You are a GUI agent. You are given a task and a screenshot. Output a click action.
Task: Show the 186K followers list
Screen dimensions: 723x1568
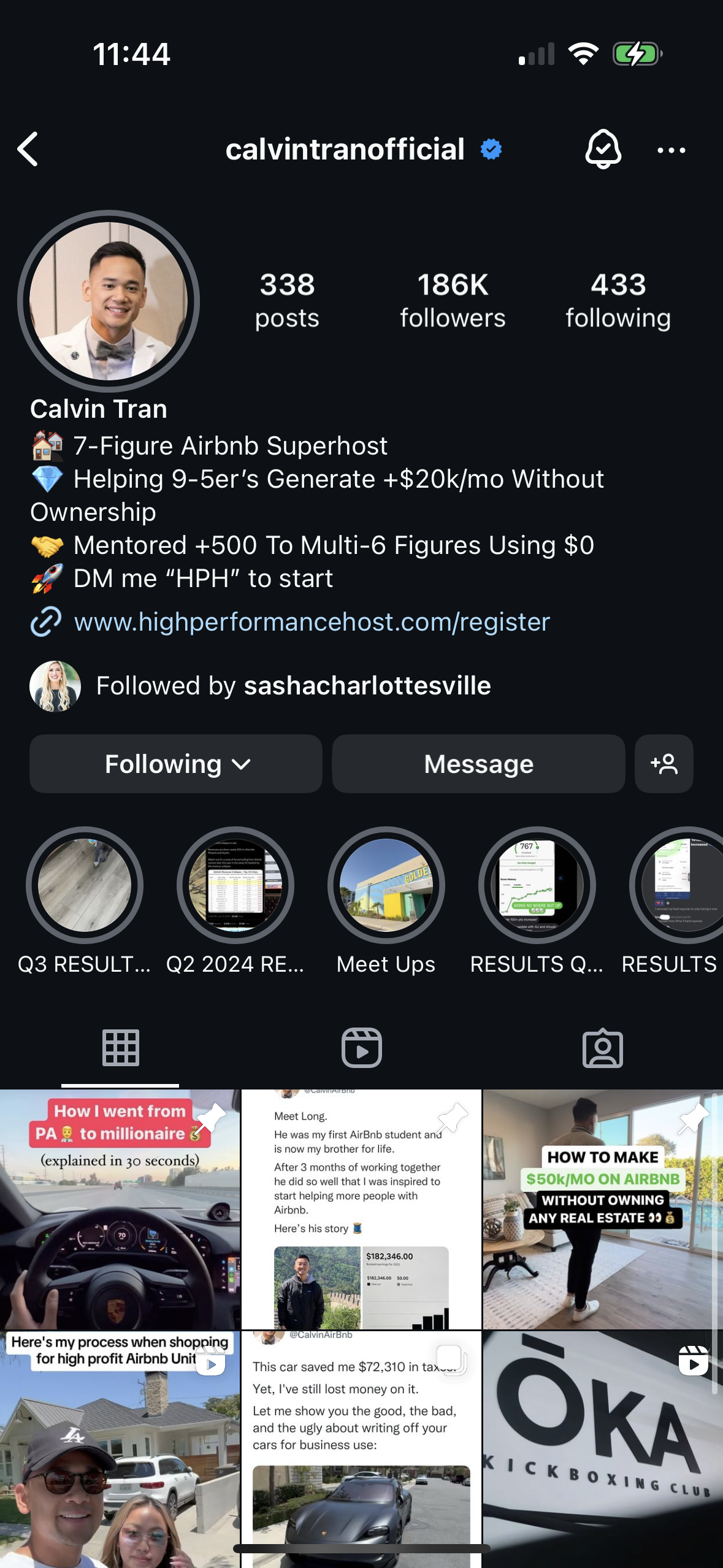pyautogui.click(x=453, y=301)
